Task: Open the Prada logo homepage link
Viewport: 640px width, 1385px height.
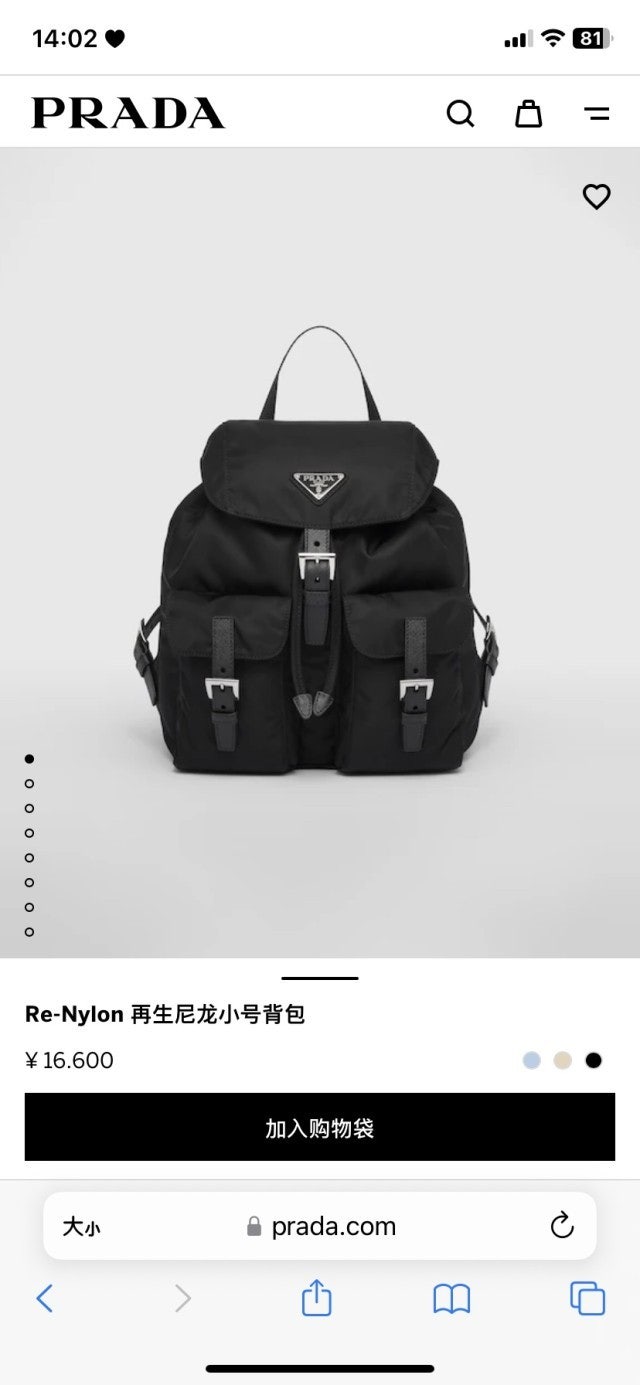Action: tap(128, 113)
